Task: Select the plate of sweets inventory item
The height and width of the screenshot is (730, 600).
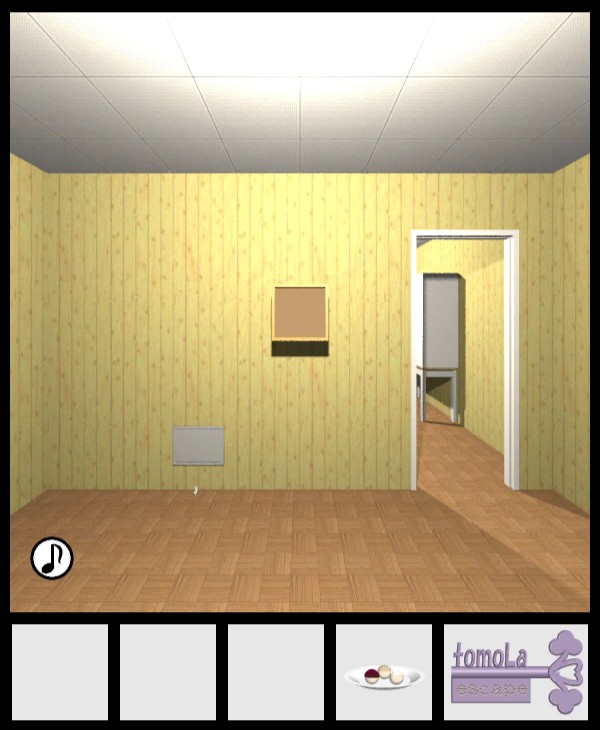Action: click(384, 676)
